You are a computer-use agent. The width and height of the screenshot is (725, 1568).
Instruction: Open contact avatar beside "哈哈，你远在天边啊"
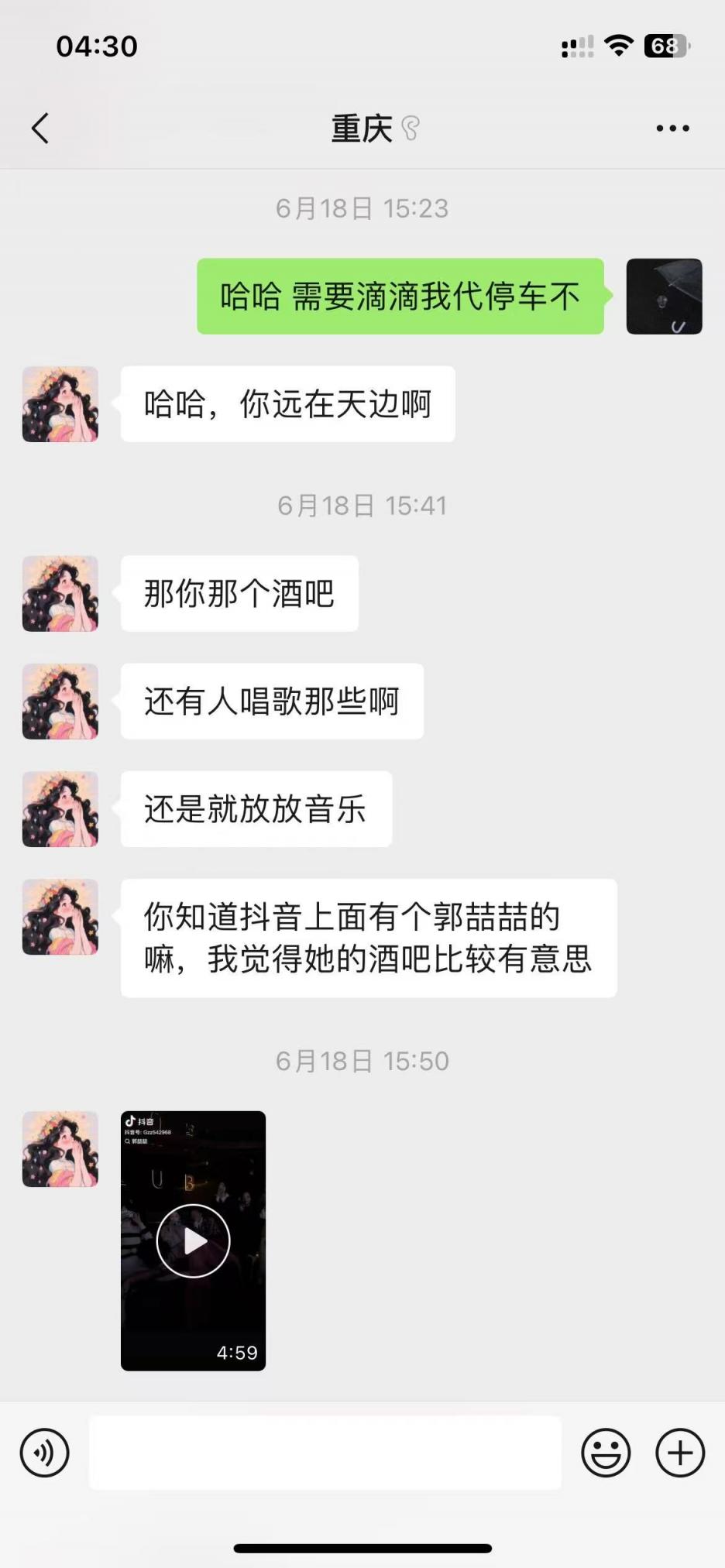click(x=60, y=404)
